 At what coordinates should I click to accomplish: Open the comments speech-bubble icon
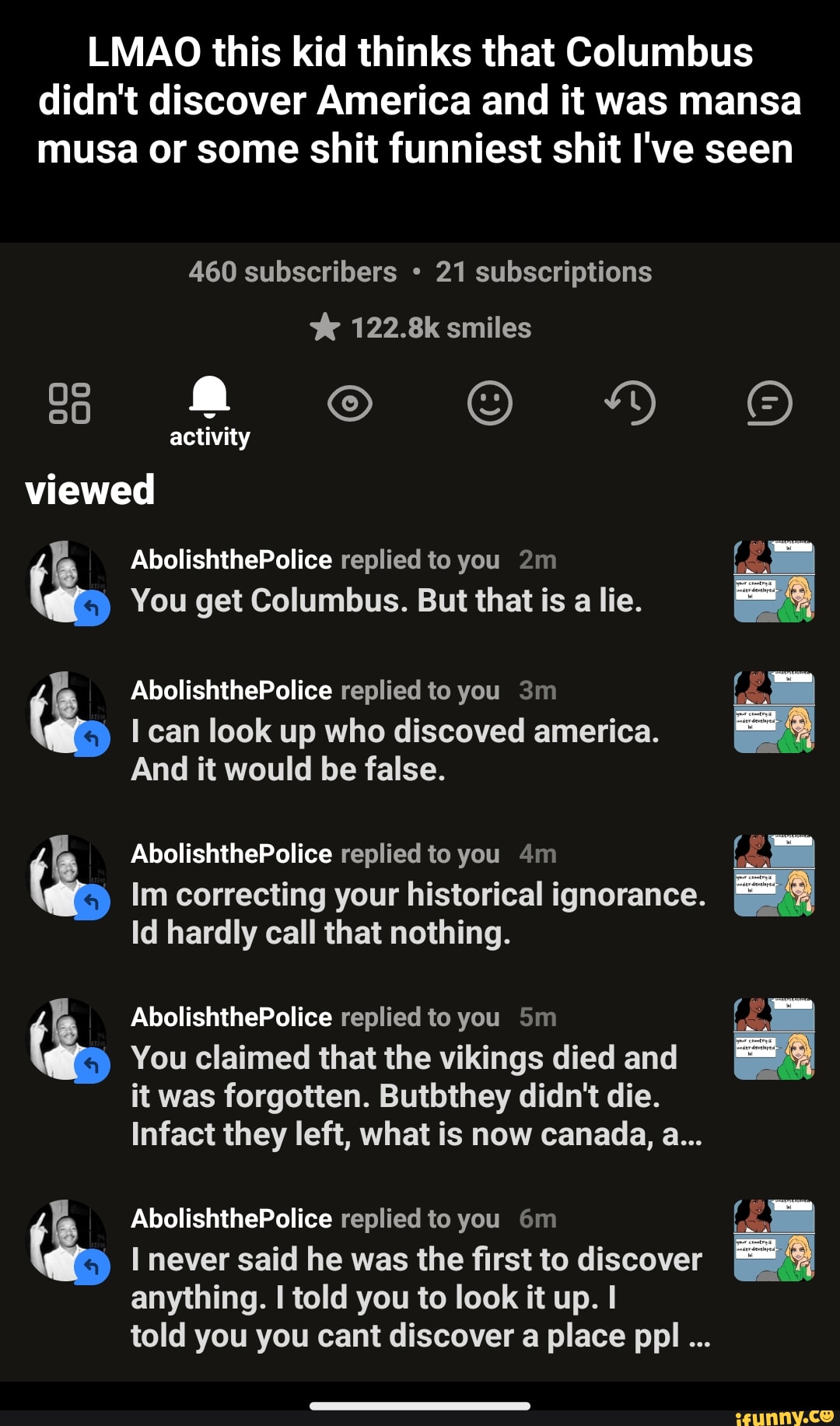pyautogui.click(x=769, y=404)
